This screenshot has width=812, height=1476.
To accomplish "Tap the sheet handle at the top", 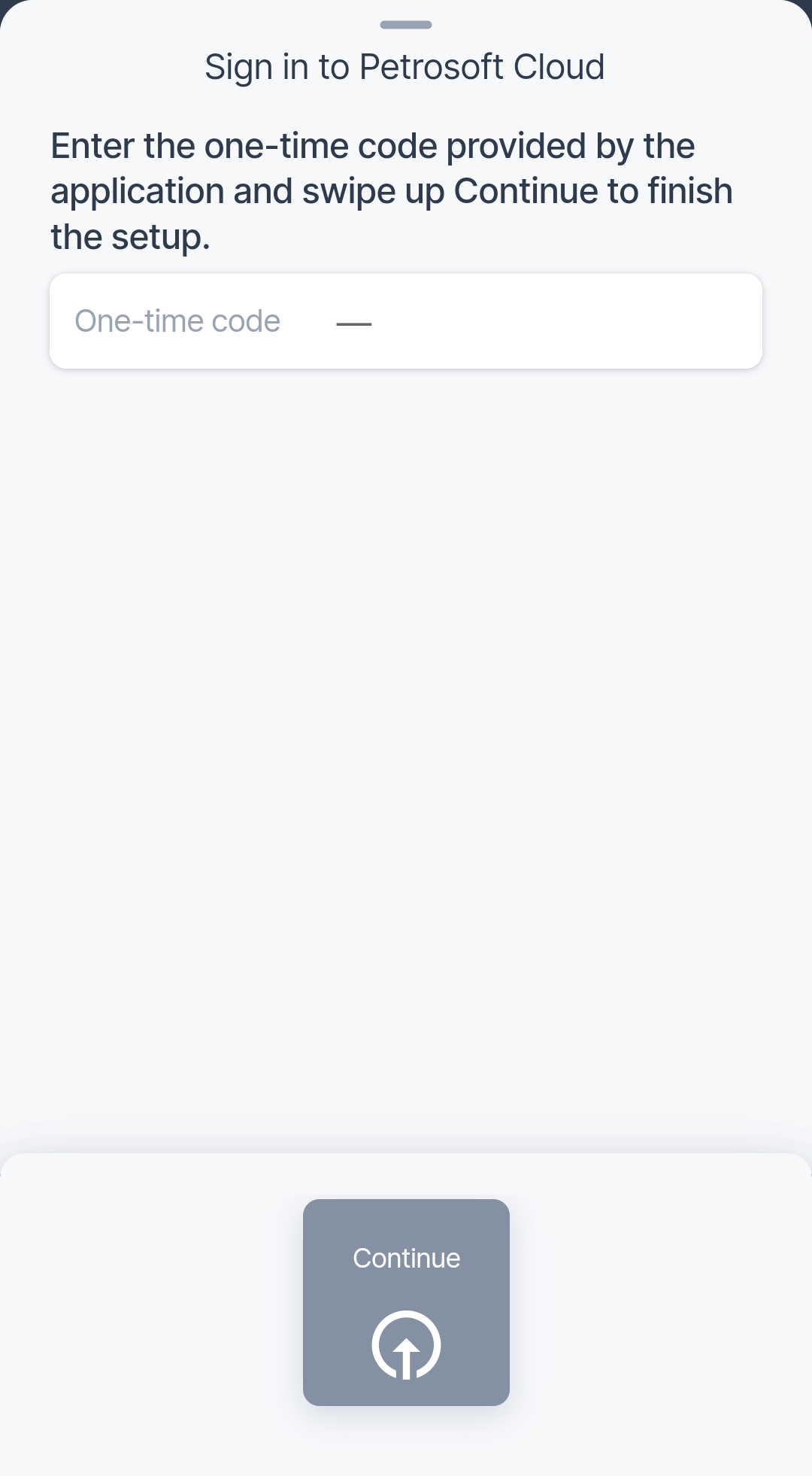I will point(406,25).
